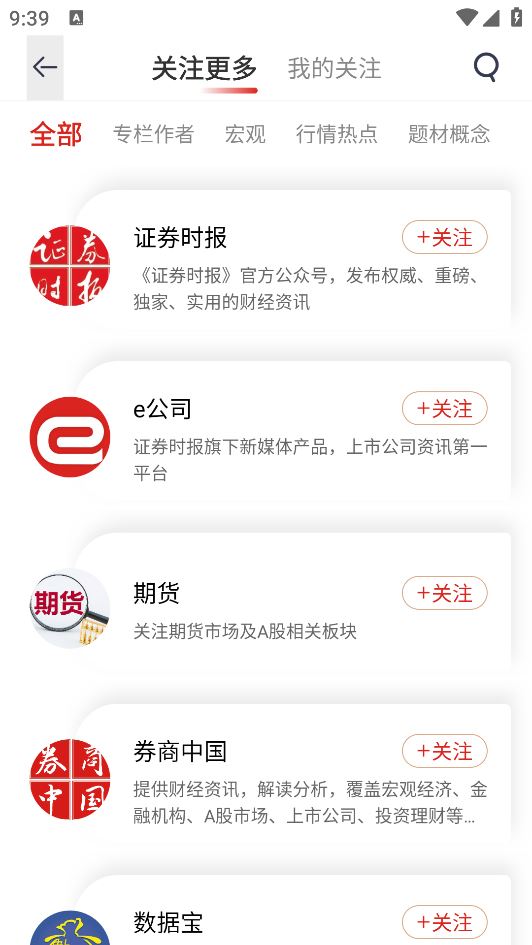View the 期货 channel card

pos(270,608)
